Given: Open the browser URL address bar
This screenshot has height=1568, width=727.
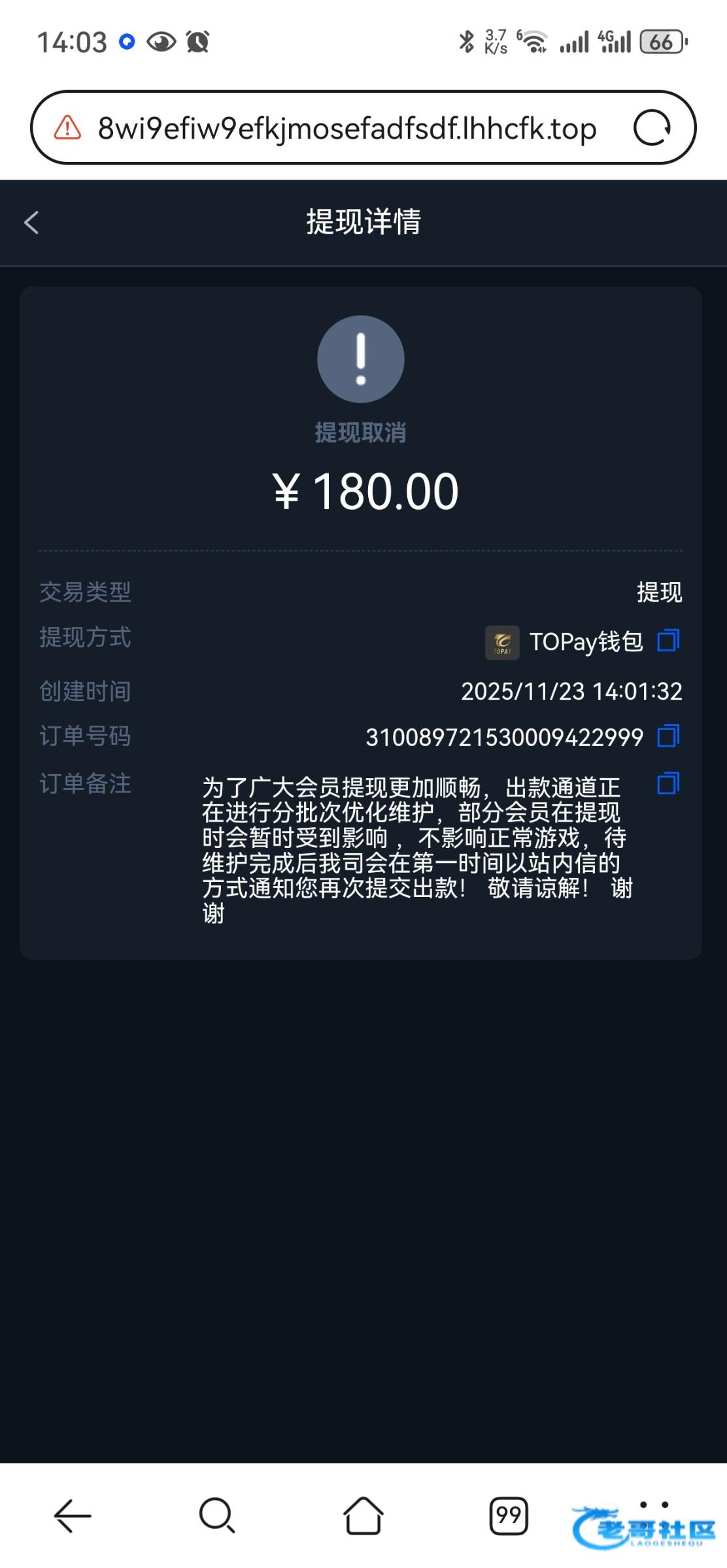Looking at the screenshot, I should [x=347, y=128].
